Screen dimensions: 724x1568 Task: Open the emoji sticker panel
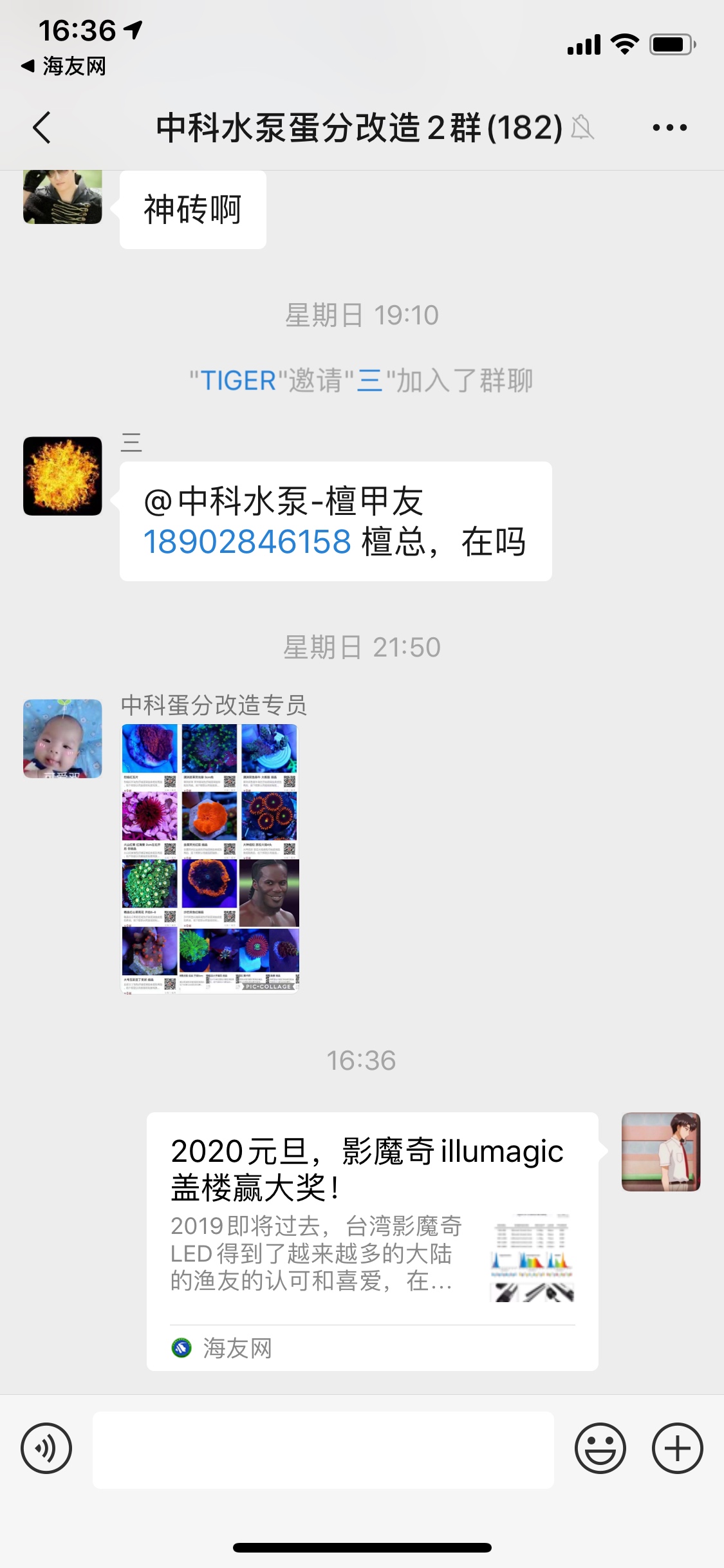600,1448
